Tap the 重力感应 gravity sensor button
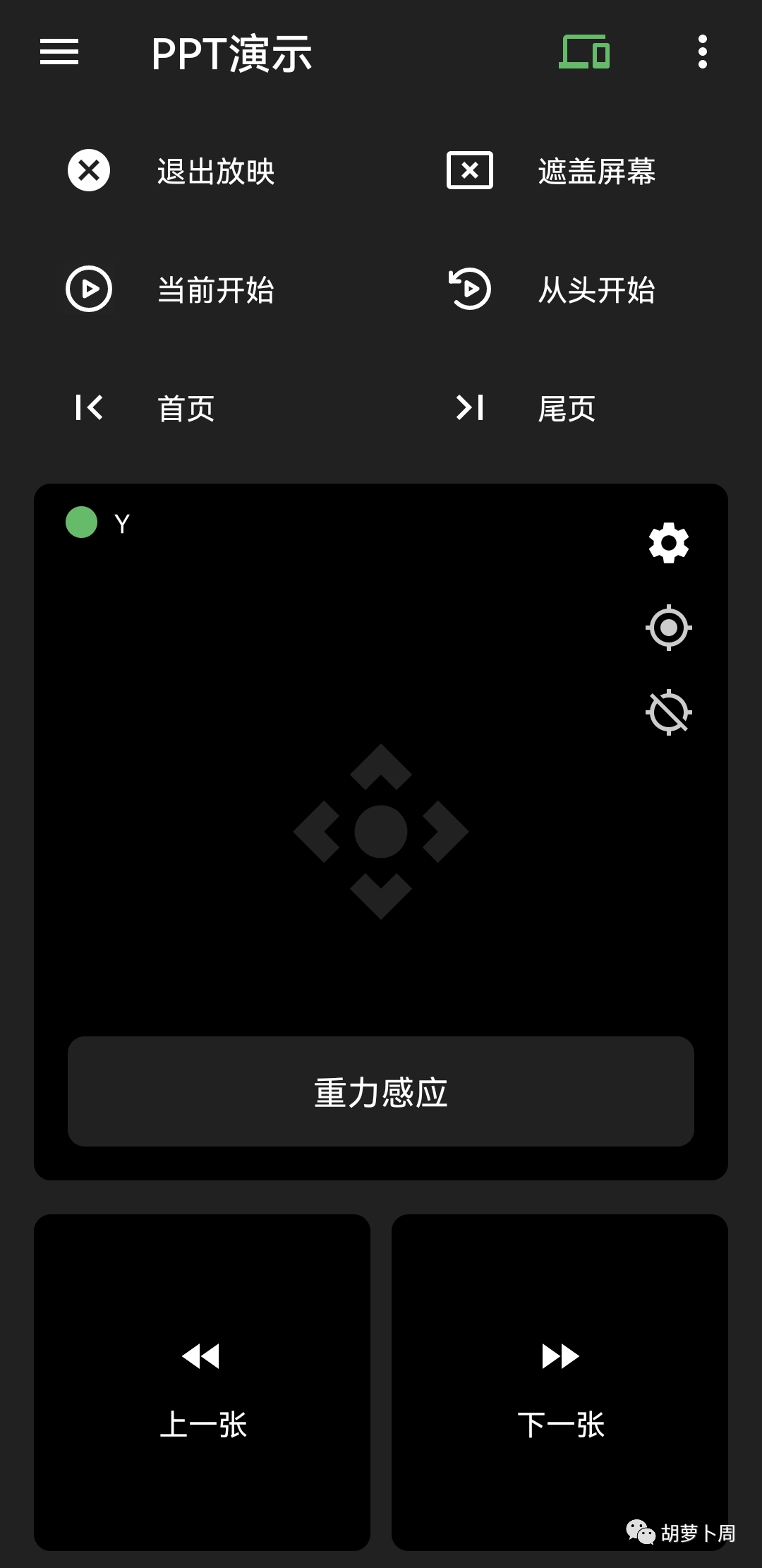The height and width of the screenshot is (1568, 762). (x=381, y=1091)
